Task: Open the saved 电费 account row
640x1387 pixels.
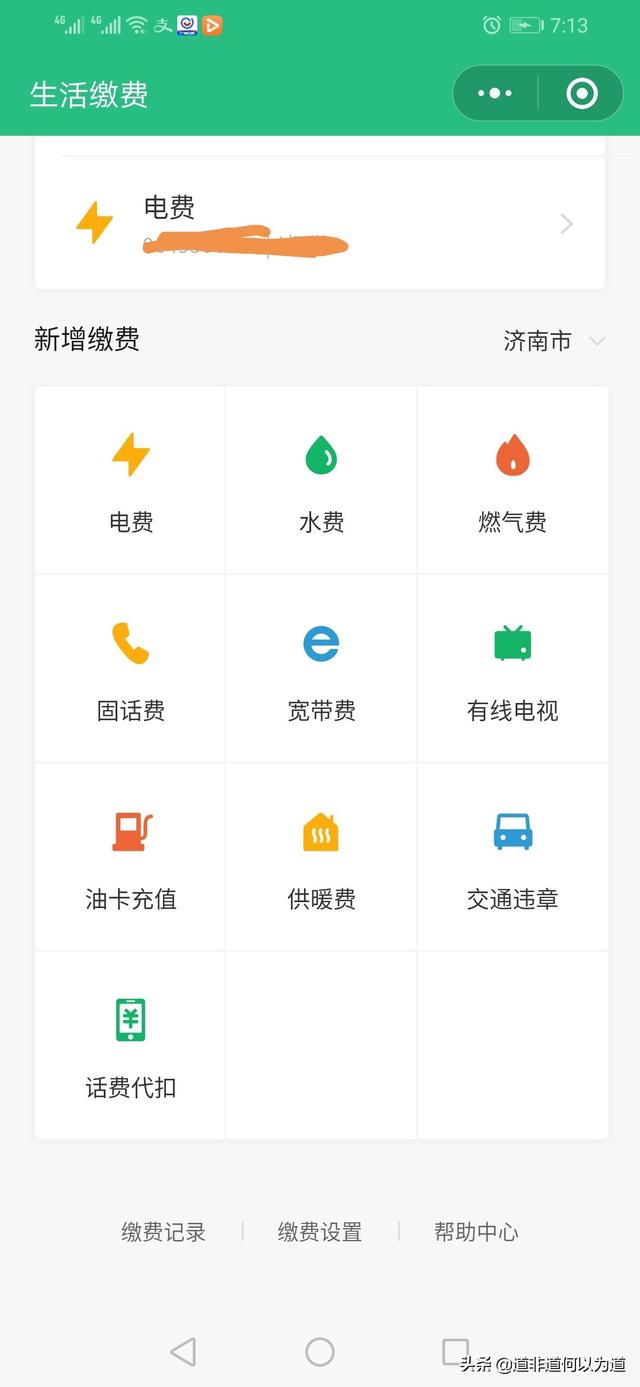Action: pos(320,223)
